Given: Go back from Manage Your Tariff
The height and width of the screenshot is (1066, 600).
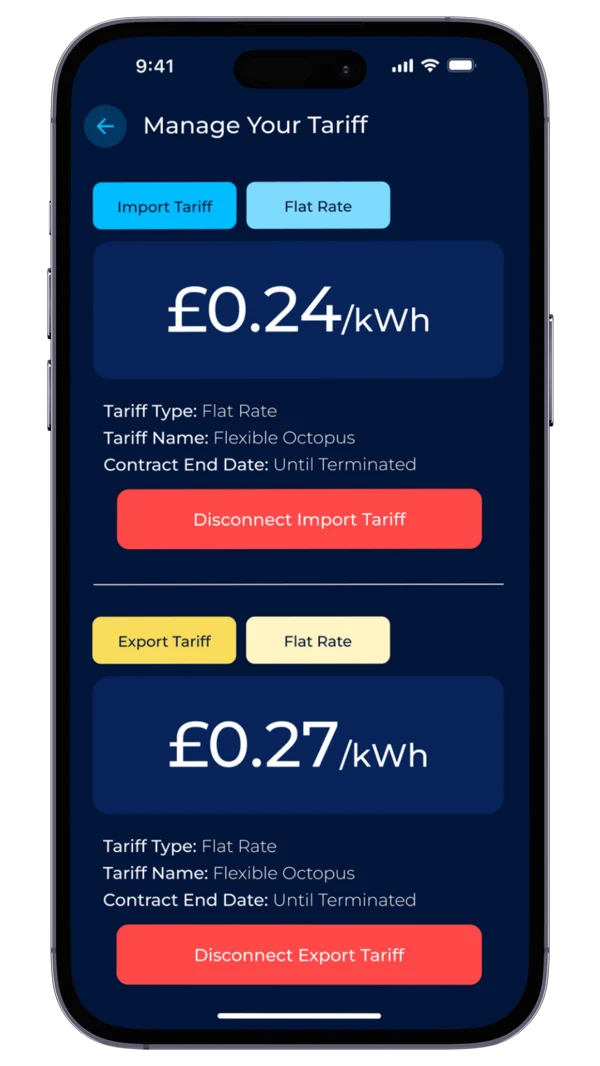Looking at the screenshot, I should pyautogui.click(x=105, y=126).
